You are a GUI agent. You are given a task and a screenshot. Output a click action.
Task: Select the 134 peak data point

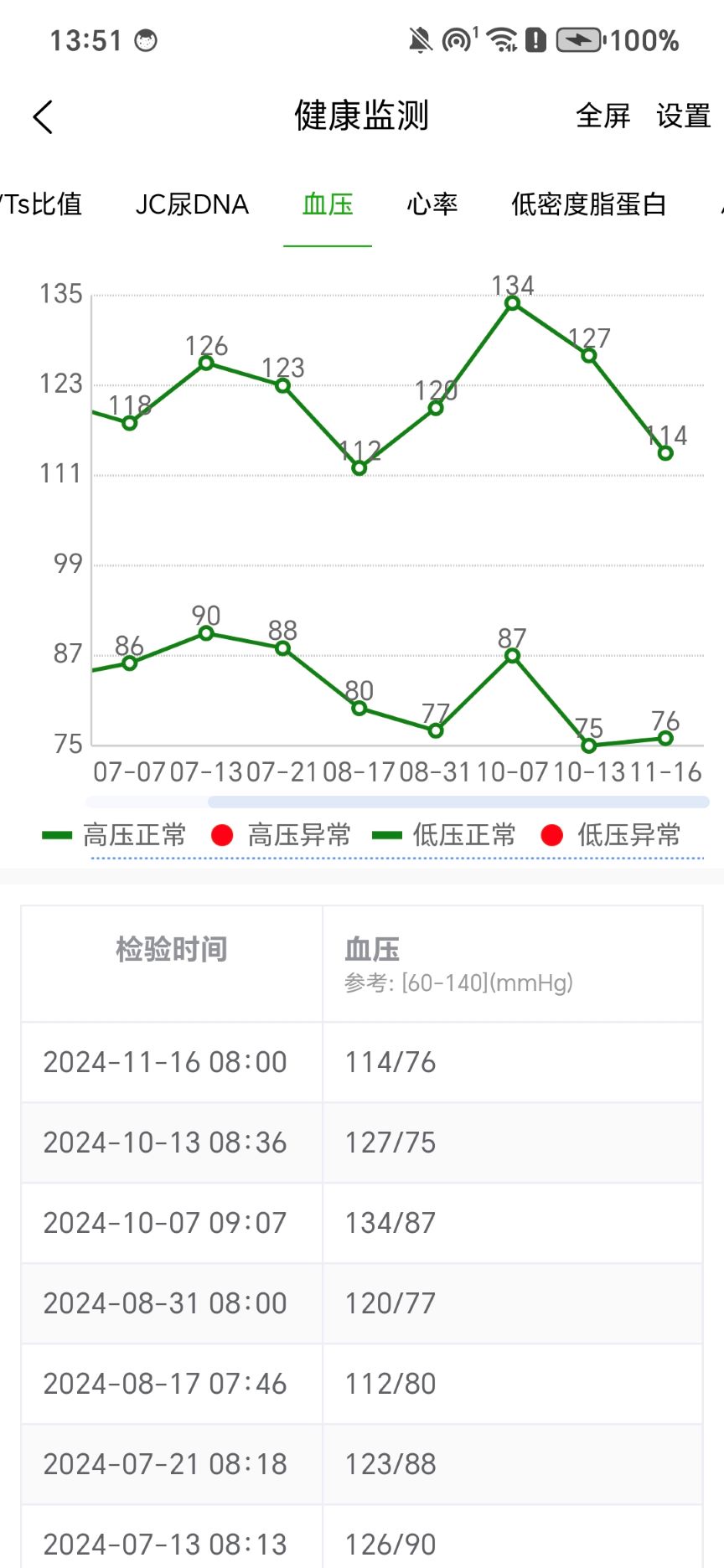pos(513,304)
